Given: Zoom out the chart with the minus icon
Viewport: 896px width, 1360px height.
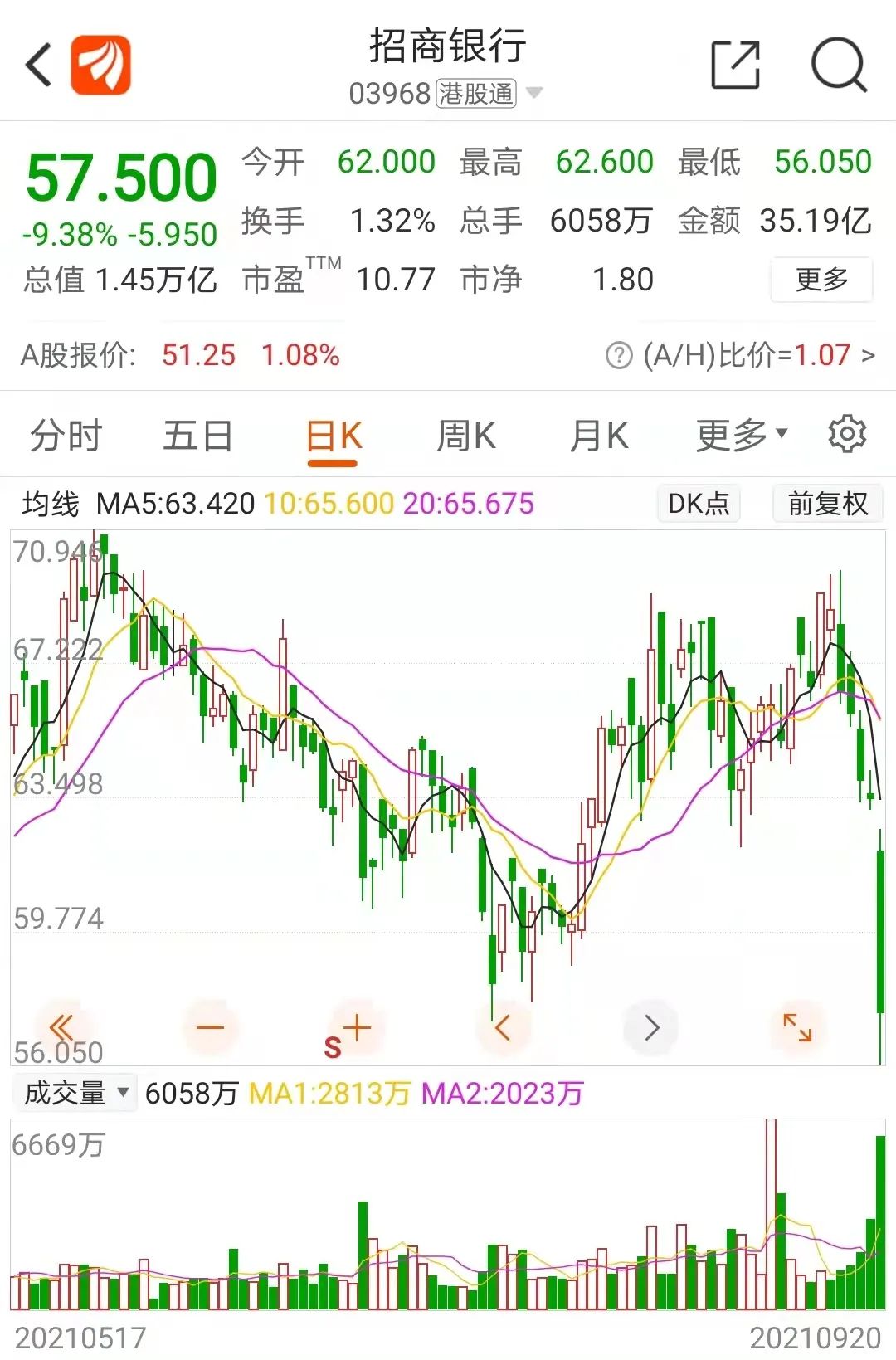Looking at the screenshot, I should (212, 1026).
